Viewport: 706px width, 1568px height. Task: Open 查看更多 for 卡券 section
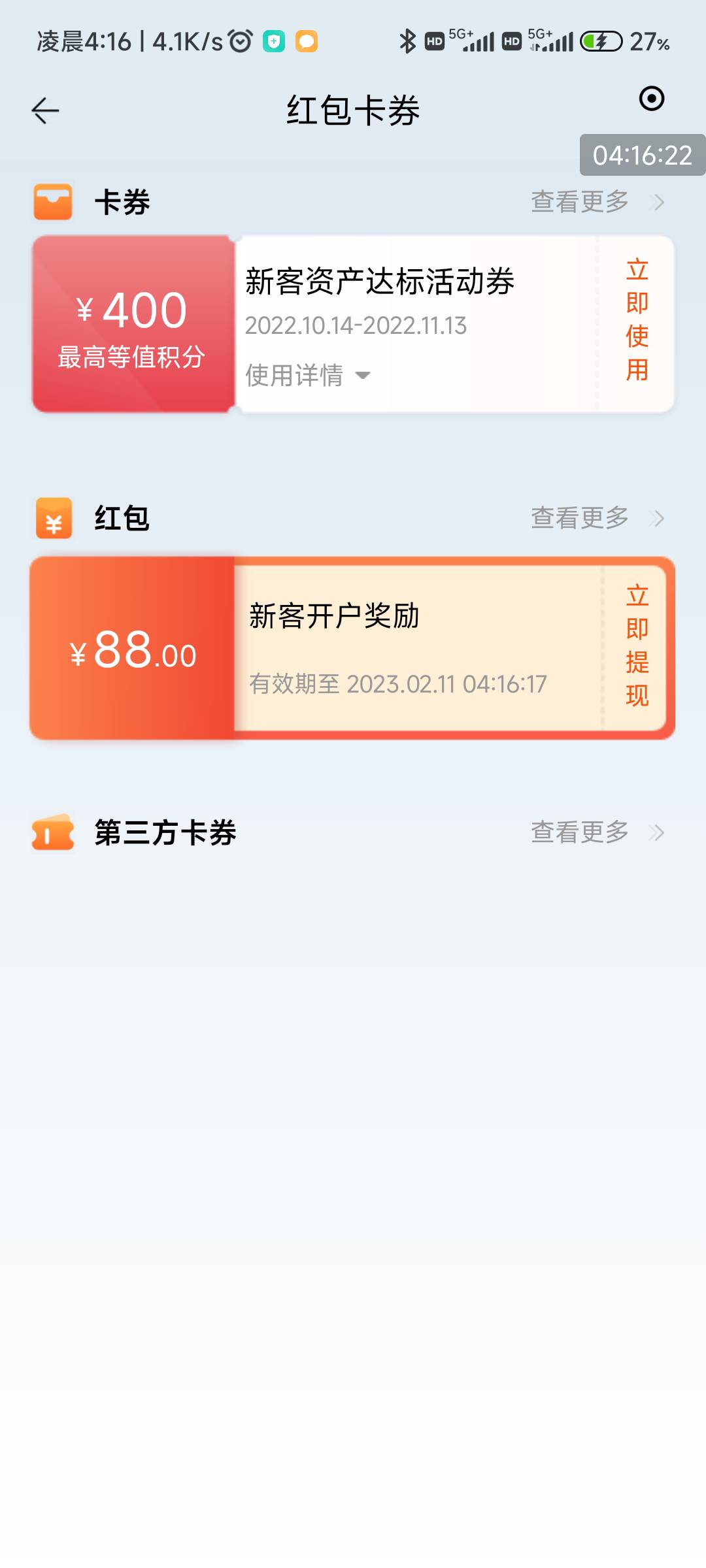coord(597,202)
